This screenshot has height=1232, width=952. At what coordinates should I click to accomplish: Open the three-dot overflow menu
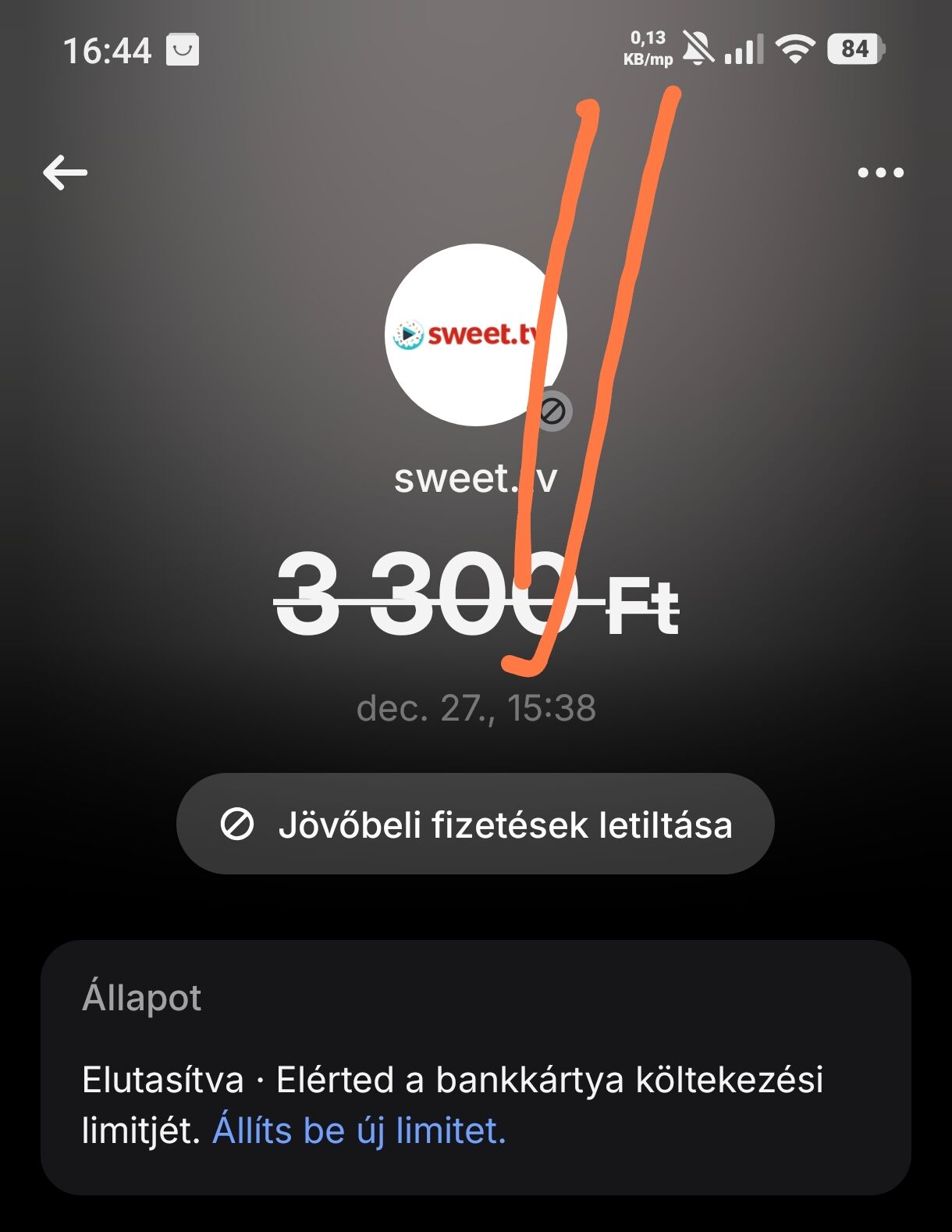(880, 173)
